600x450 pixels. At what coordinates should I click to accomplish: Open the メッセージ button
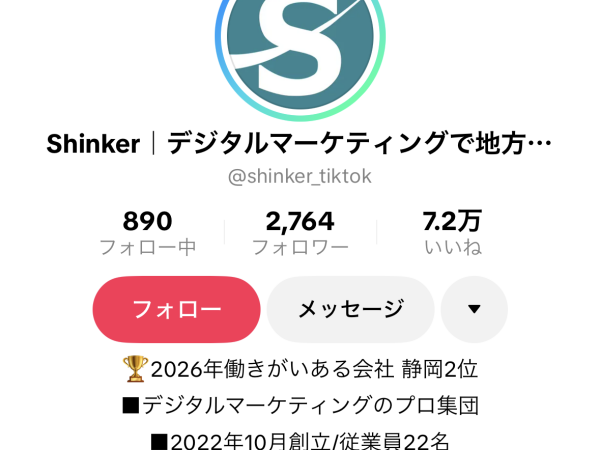point(350,309)
